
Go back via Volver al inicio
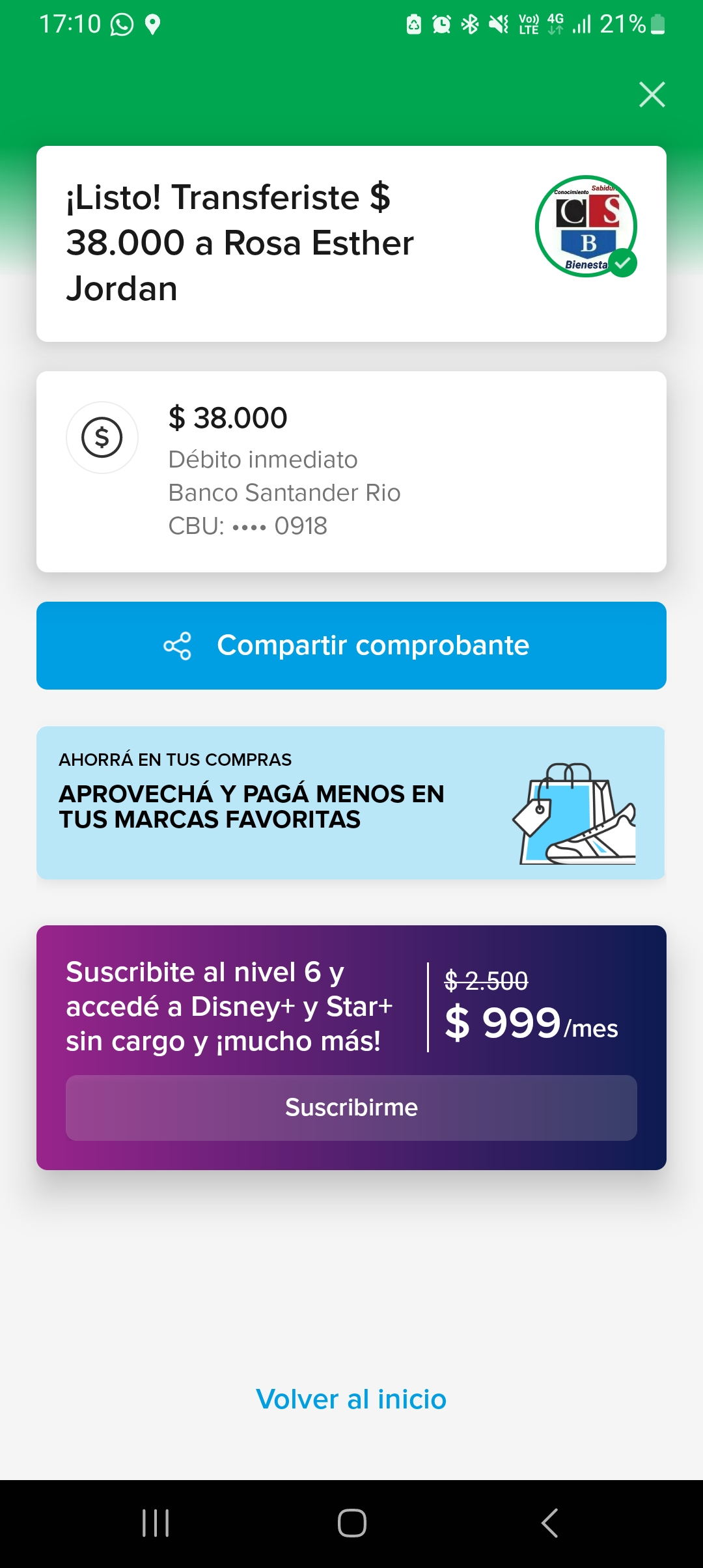pos(351,1399)
